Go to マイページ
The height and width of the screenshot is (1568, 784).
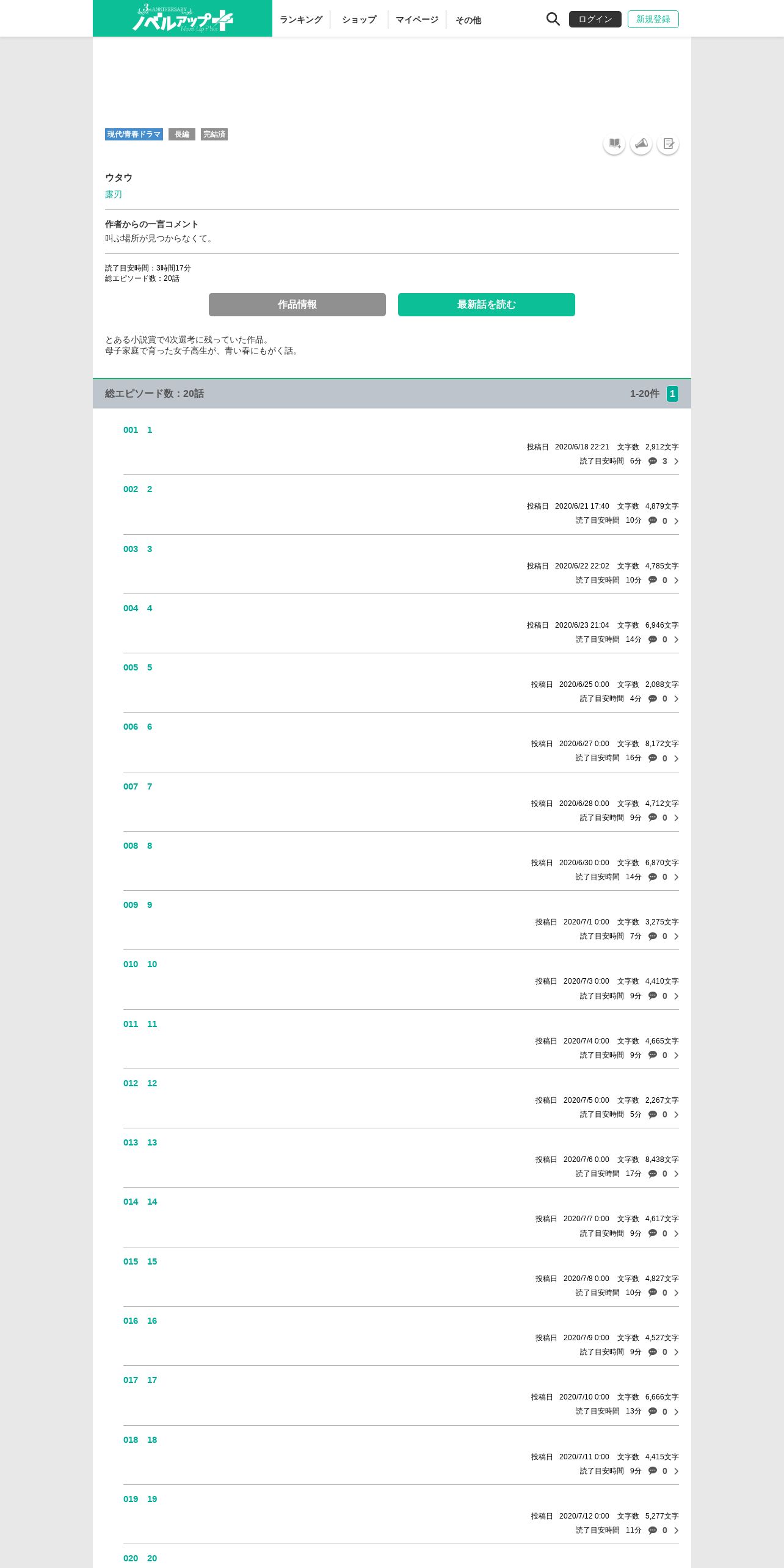pos(417,20)
